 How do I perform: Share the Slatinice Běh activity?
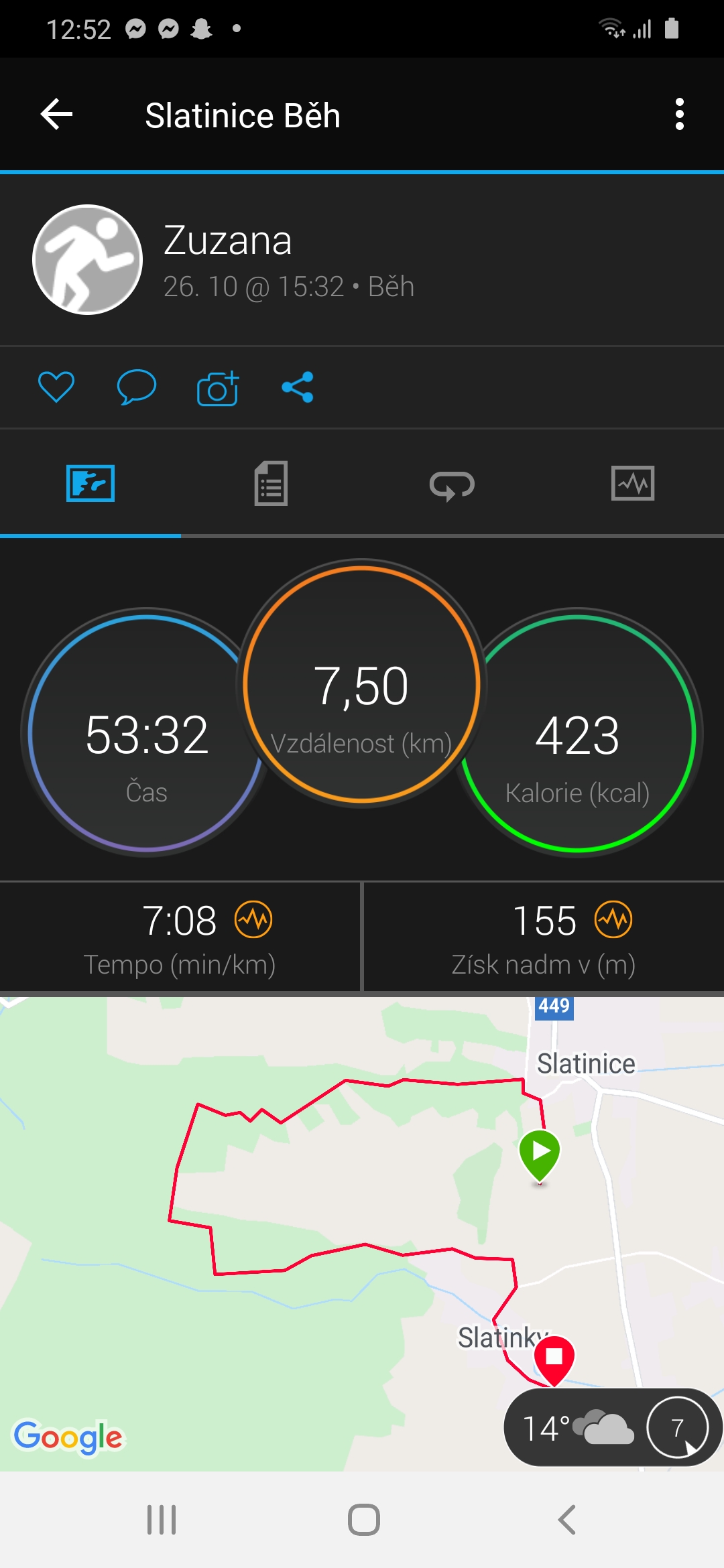(x=298, y=387)
